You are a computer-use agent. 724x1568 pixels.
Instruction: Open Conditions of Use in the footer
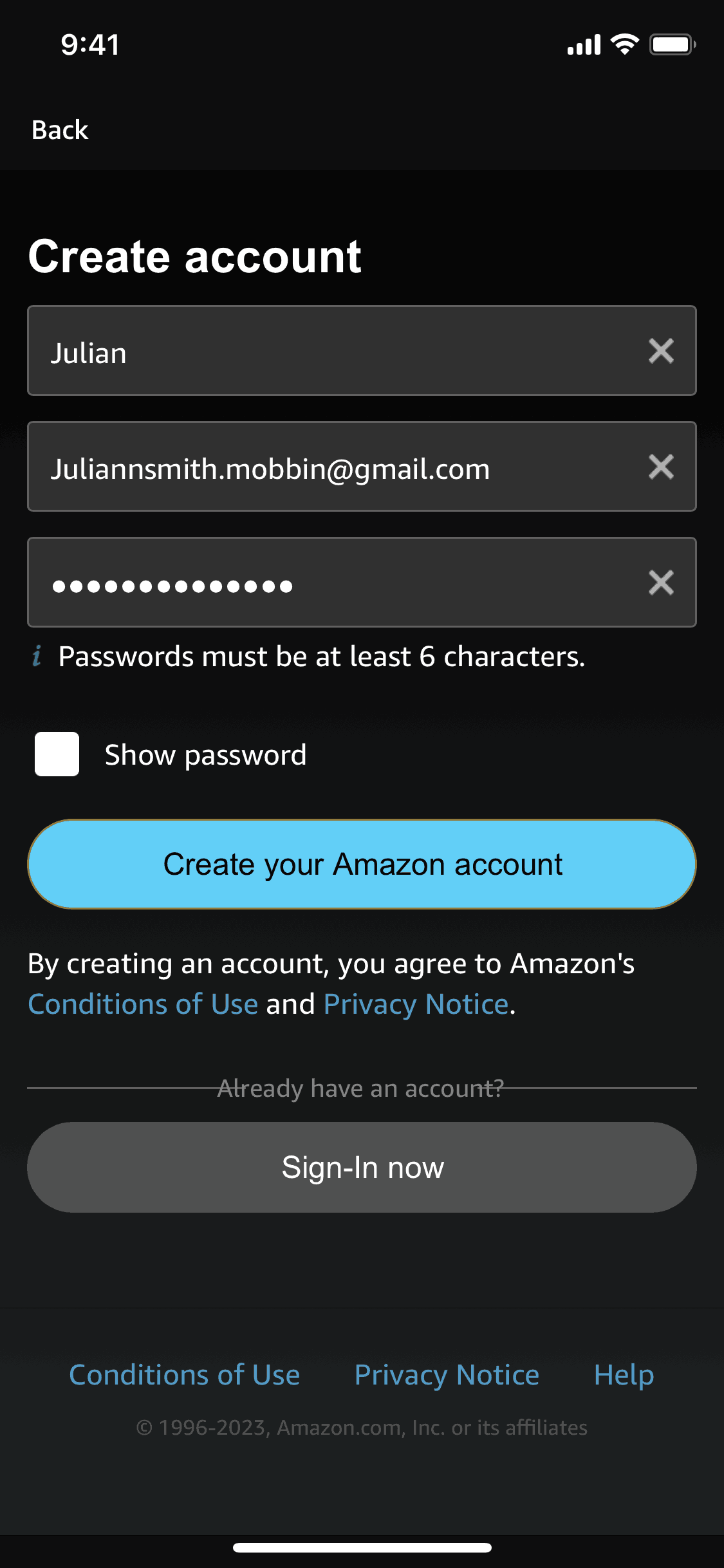click(x=184, y=1375)
